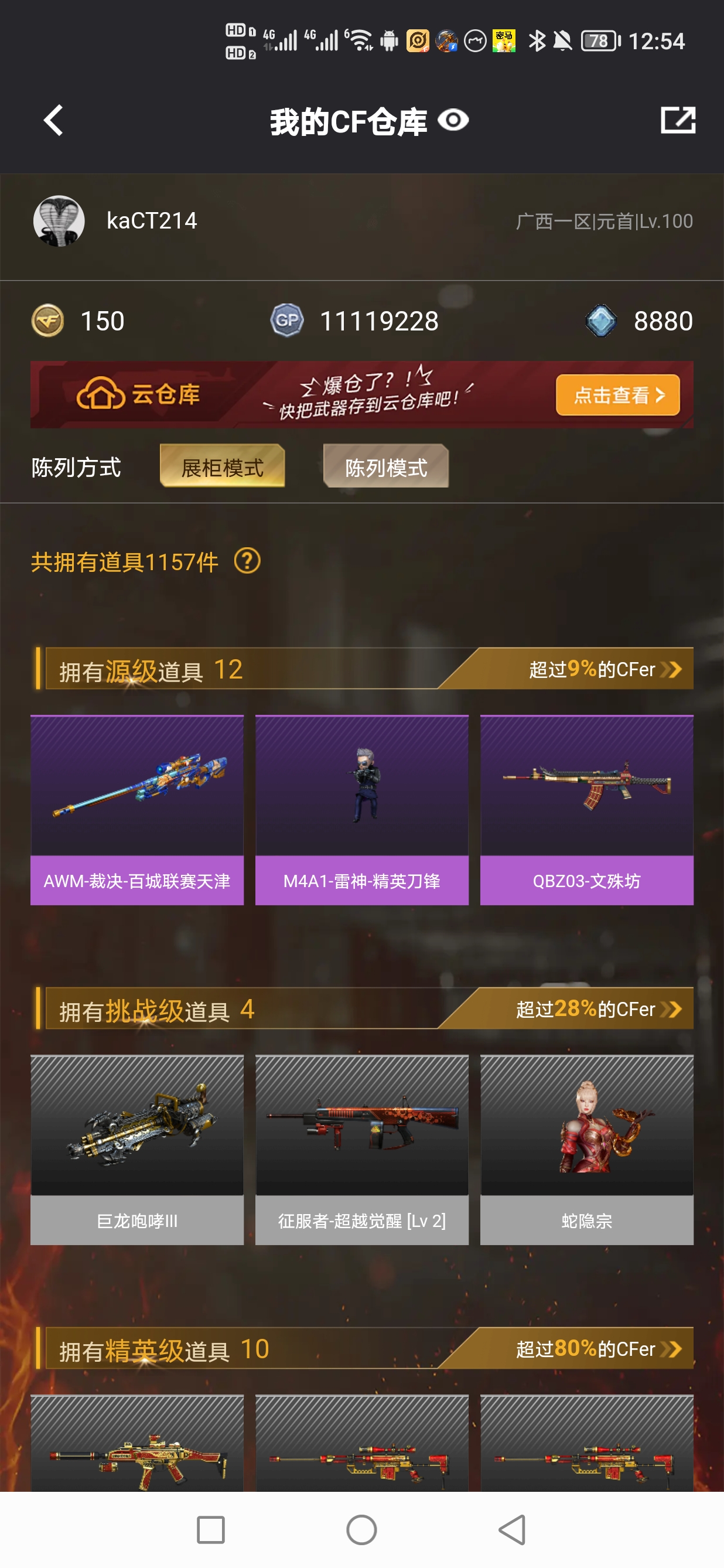Tap the kaCT214 profile avatar
The height and width of the screenshot is (1568, 724).
click(59, 221)
